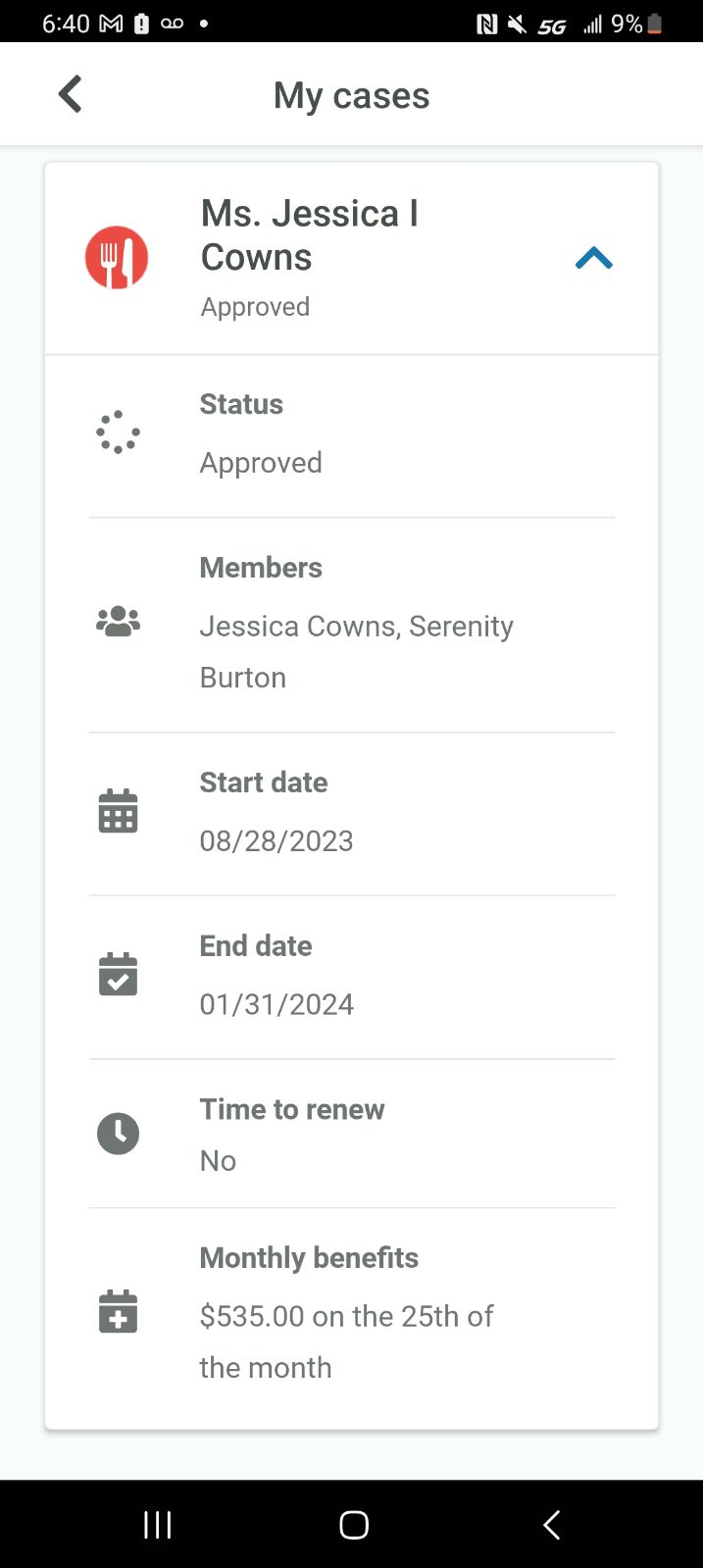Go to the phone home screen

[x=353, y=1524]
